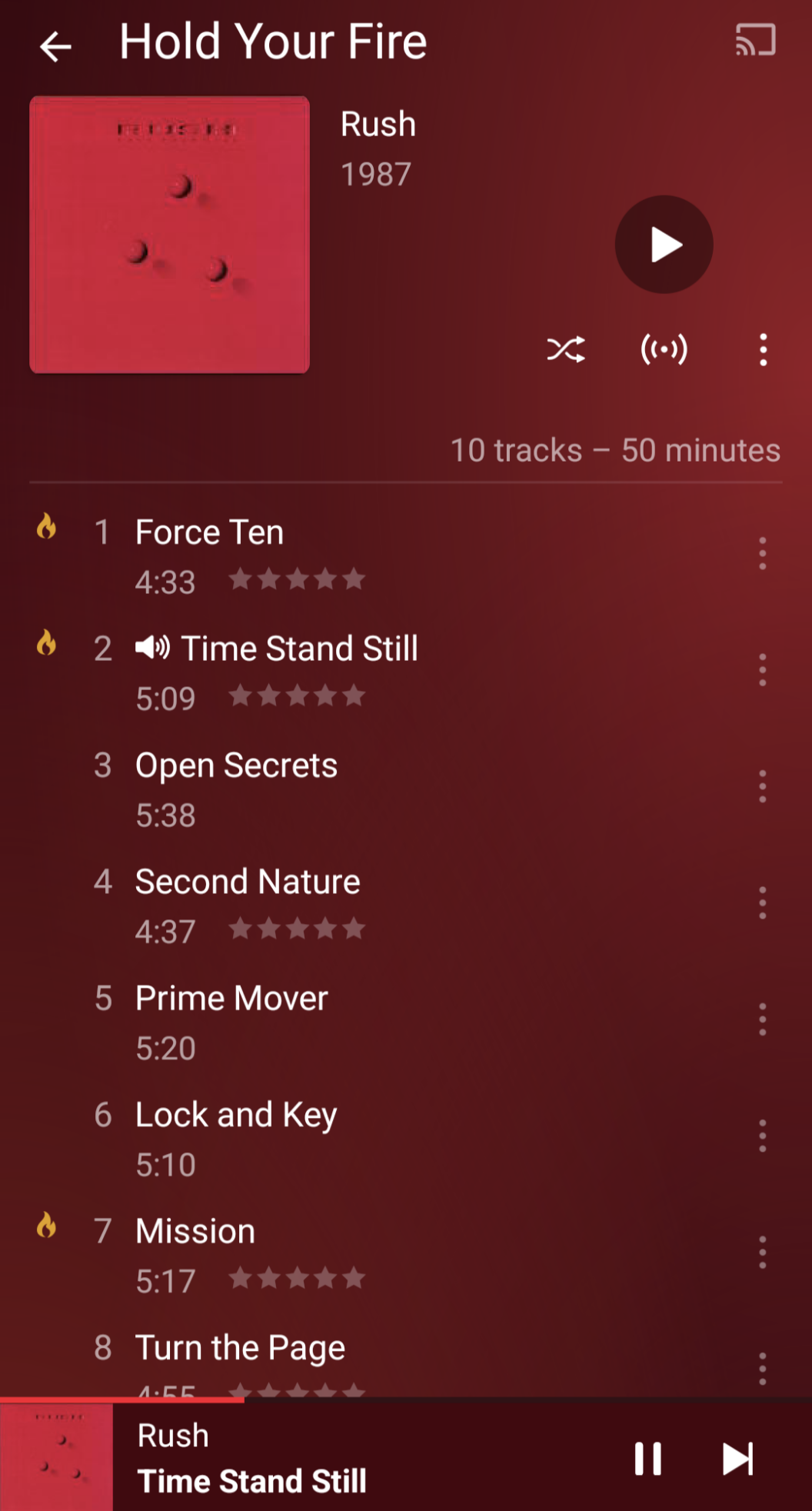Go back using the arrow icon
The height and width of the screenshot is (1511, 812).
(x=55, y=47)
